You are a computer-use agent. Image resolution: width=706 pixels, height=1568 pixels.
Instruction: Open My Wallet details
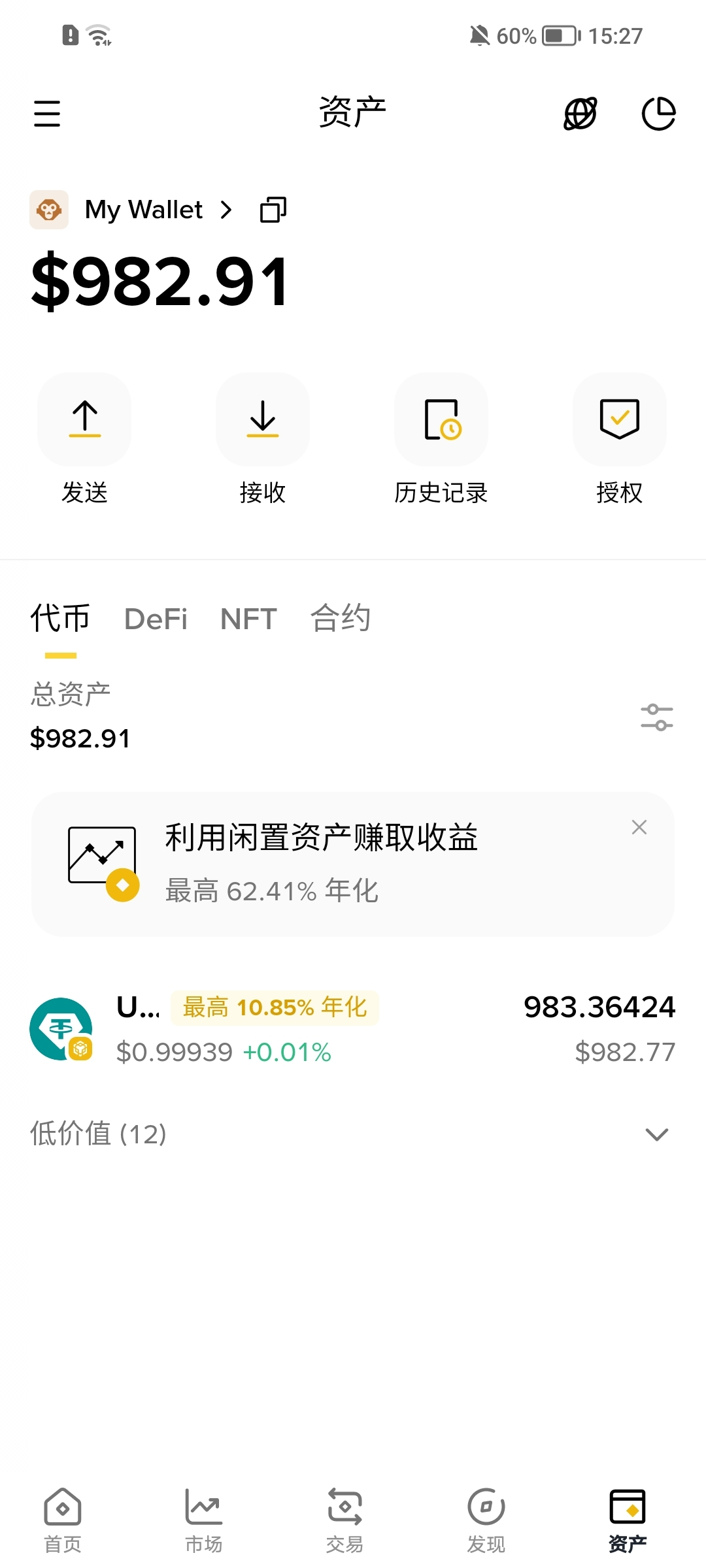pos(158,210)
